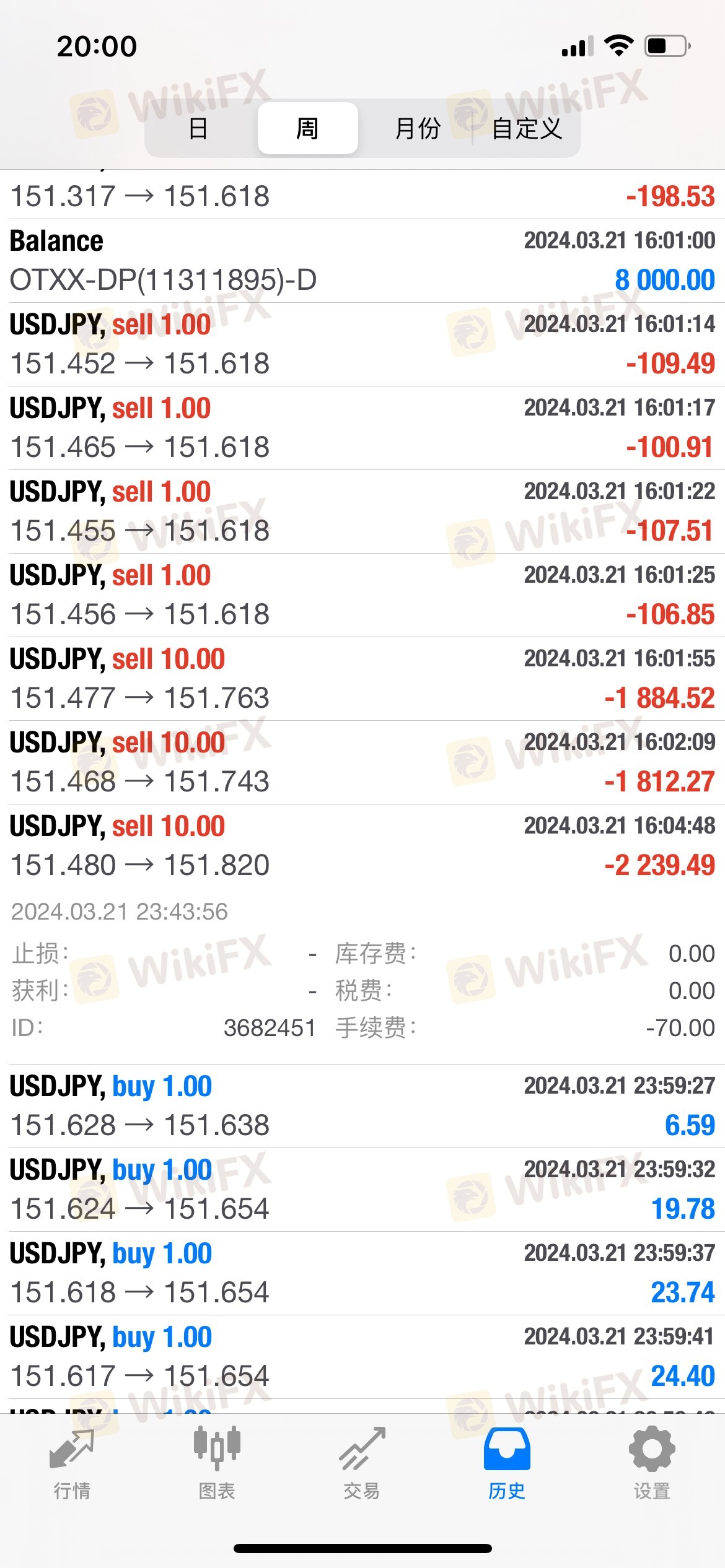Expand the USDJPY sell trade losing -1 812.27

tap(362, 762)
